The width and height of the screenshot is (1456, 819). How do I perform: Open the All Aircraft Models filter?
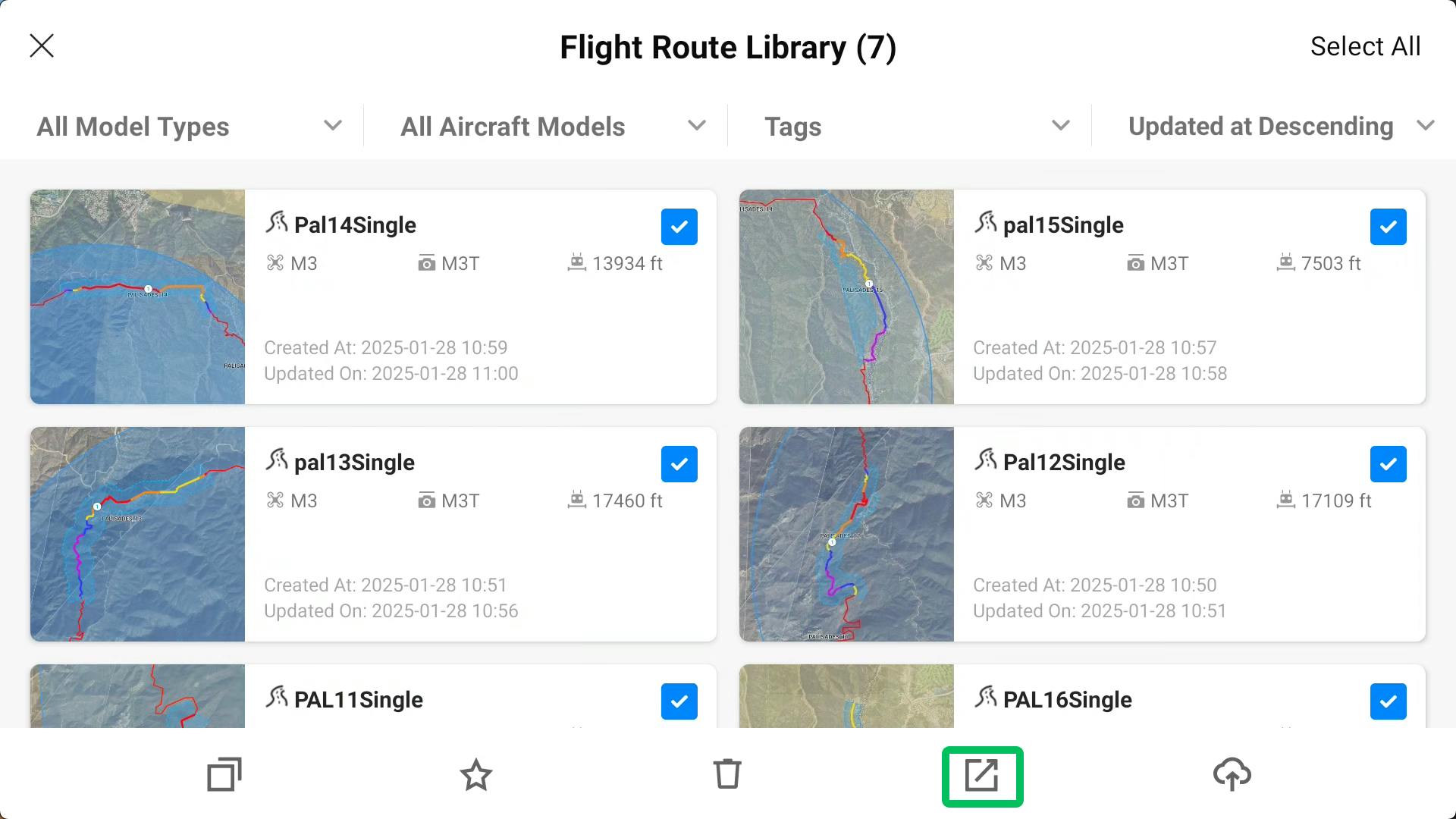tap(552, 126)
